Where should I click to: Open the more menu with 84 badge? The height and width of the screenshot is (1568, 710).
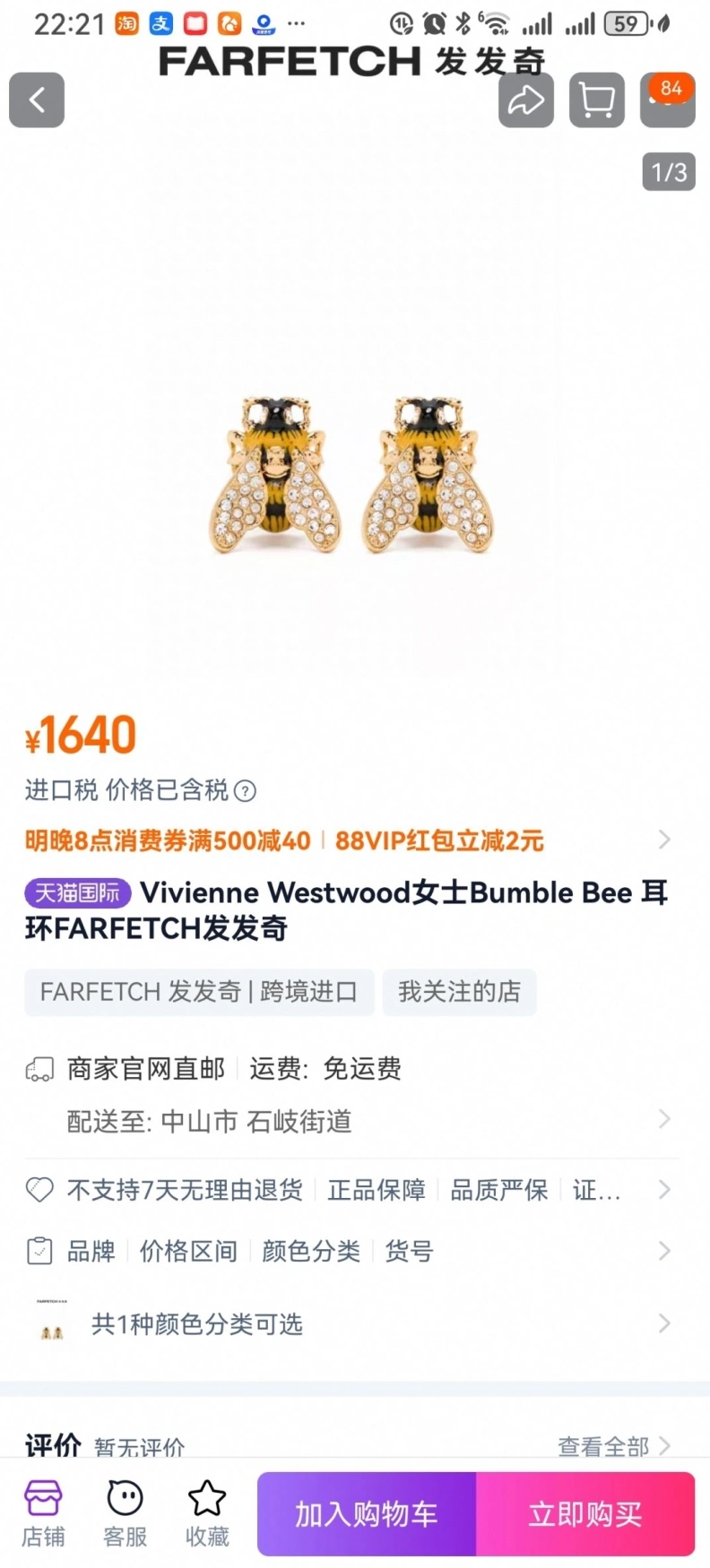(x=668, y=99)
